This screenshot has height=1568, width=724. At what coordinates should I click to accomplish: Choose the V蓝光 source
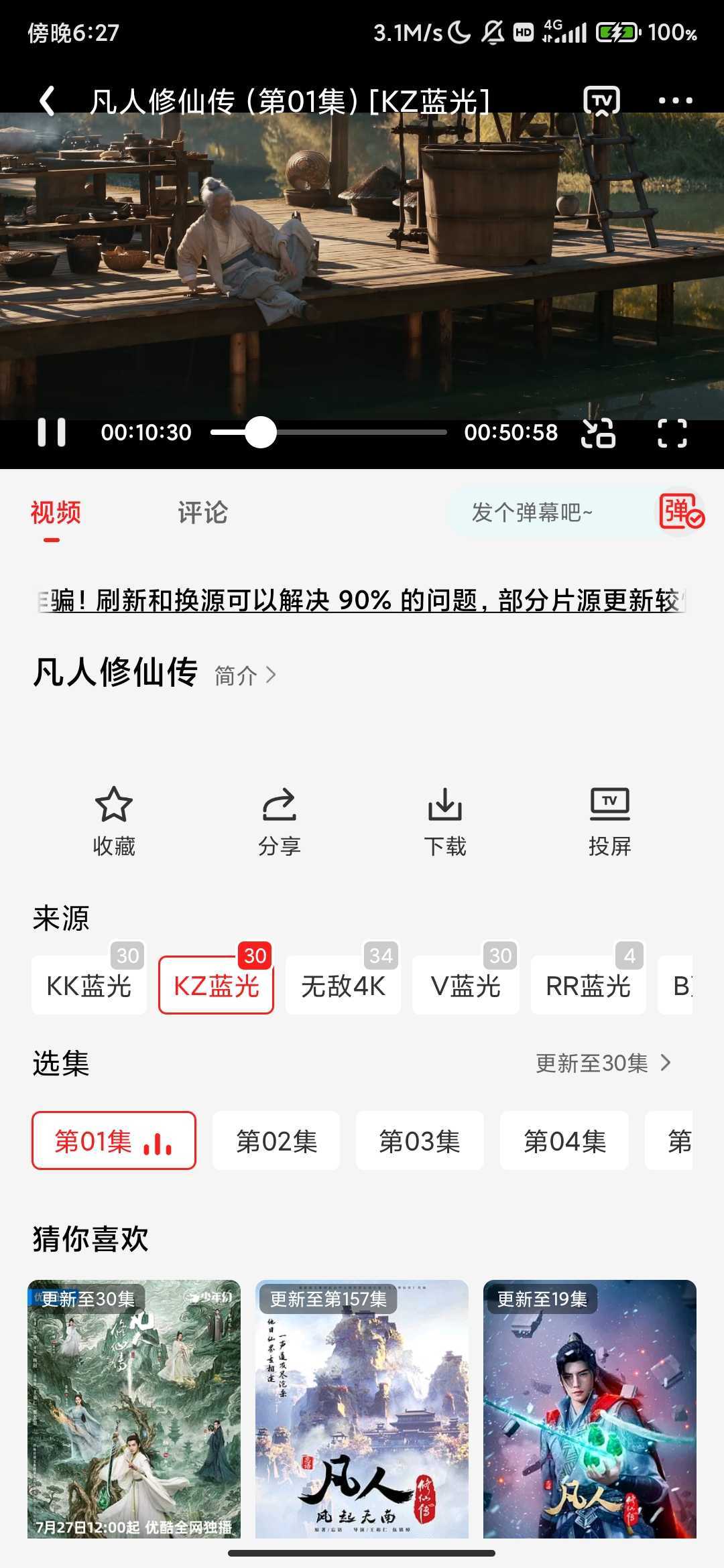pyautogui.click(x=466, y=986)
